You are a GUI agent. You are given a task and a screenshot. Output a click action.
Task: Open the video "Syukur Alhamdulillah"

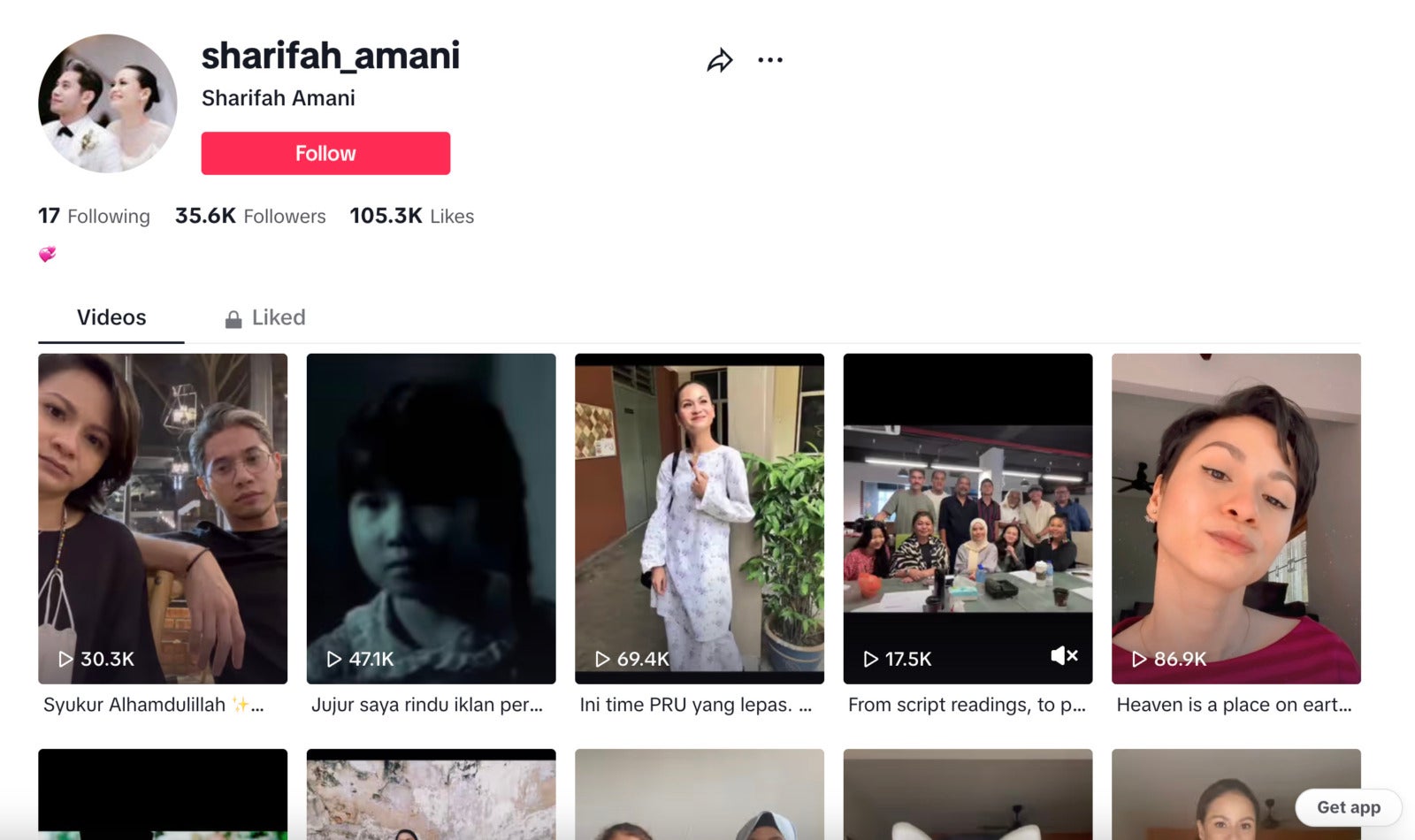coord(163,518)
